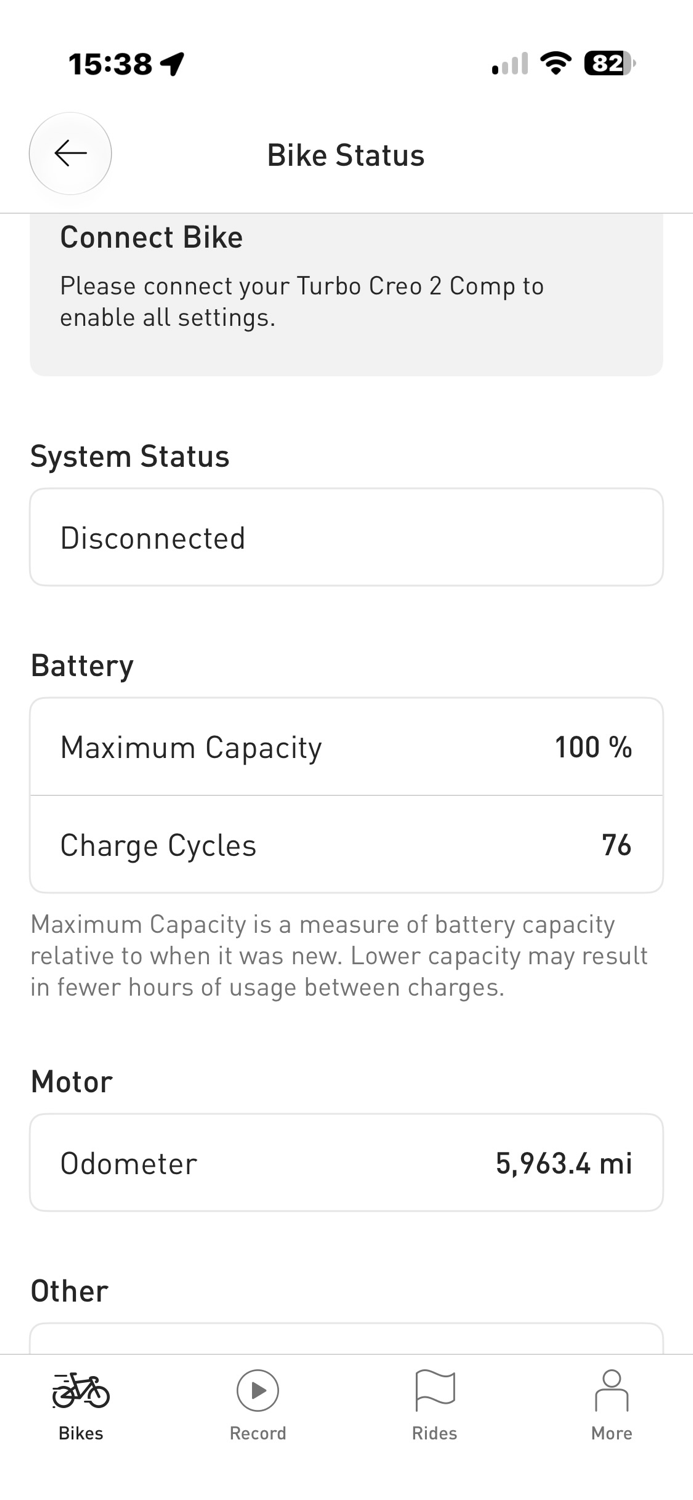Switch to the Bikes tab
This screenshot has height=1500, width=693.
pyautogui.click(x=81, y=1406)
